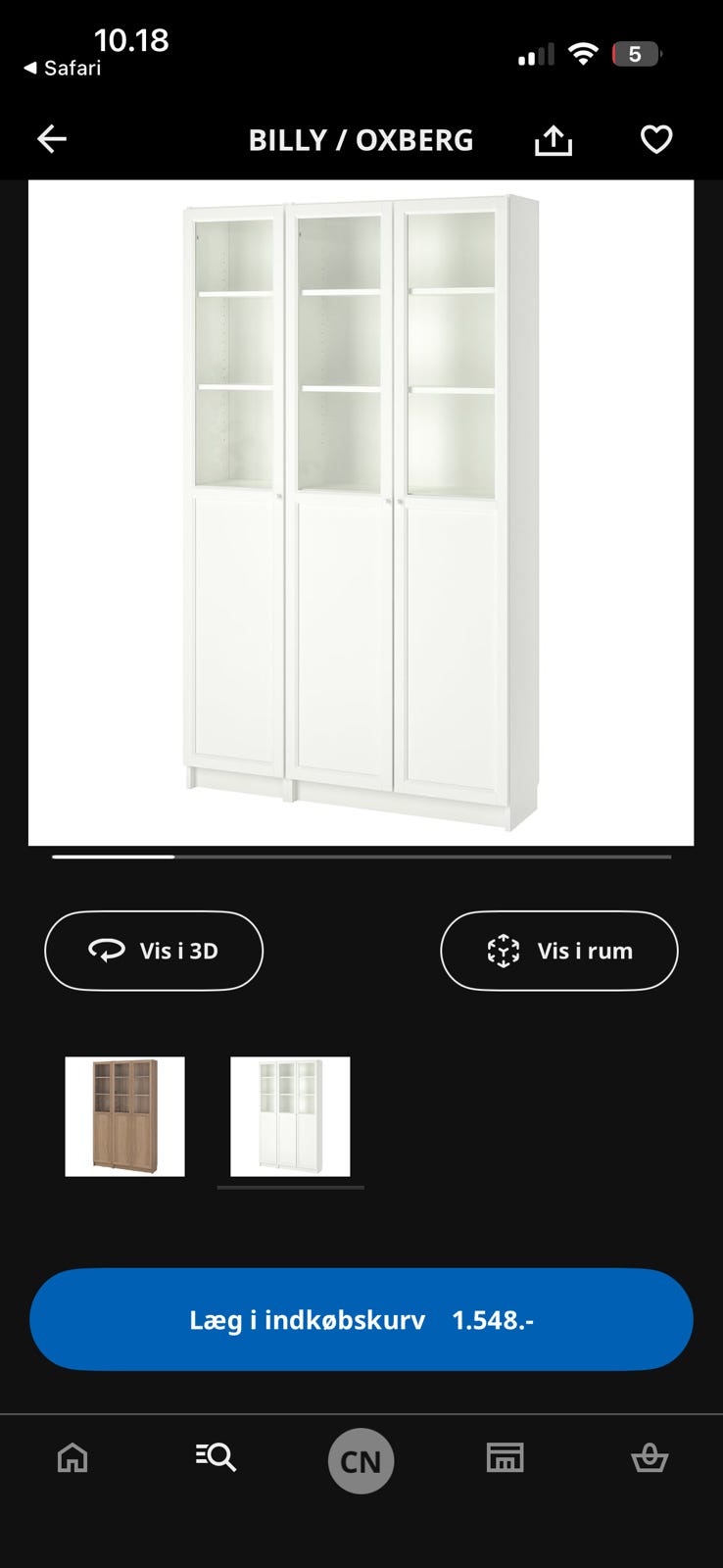
Task: Tap Læg i indkøbskurv to add to cart
Action: tap(361, 1320)
